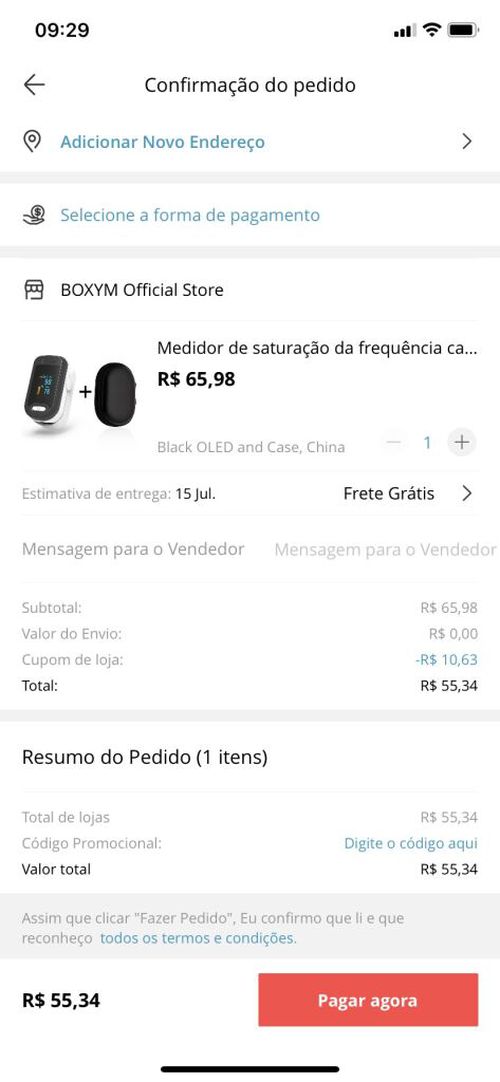Screen dimensions: 500x1082
Task: Tap the Mensagem para o Vendedor field
Action: coord(385,549)
